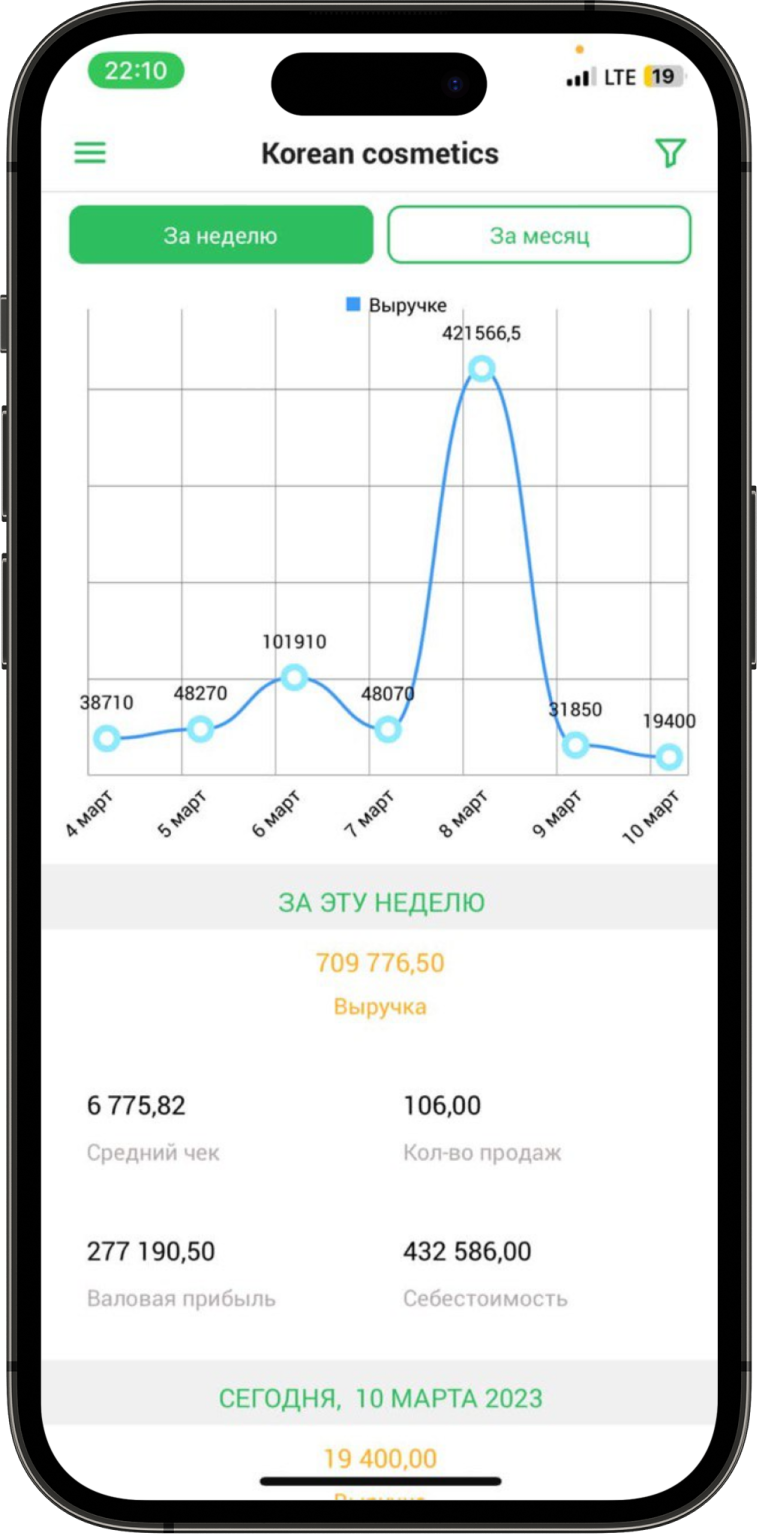Tap the 6 март data point

(x=294, y=677)
